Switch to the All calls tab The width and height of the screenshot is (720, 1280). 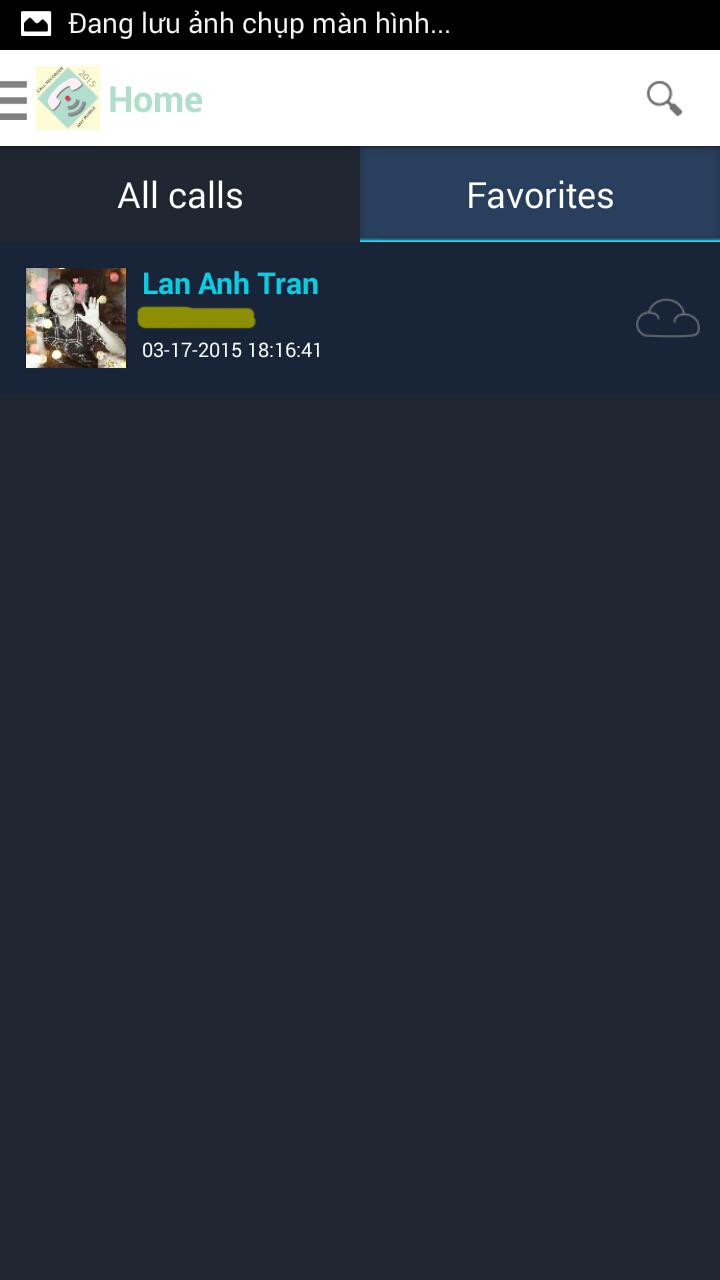tap(180, 195)
